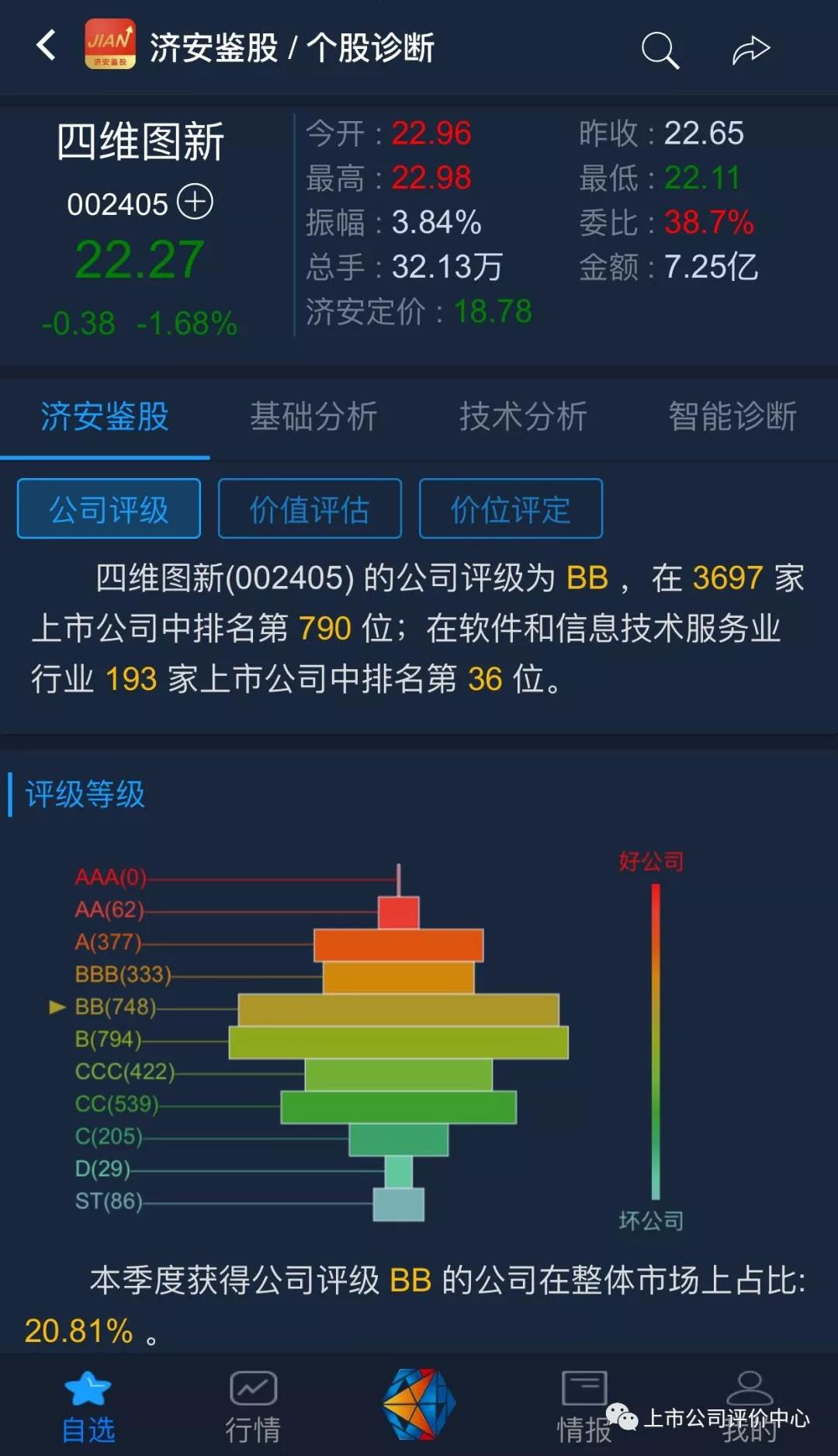Open 行情 in bottom navigation
The height and width of the screenshot is (1456, 838).
pyautogui.click(x=253, y=1406)
